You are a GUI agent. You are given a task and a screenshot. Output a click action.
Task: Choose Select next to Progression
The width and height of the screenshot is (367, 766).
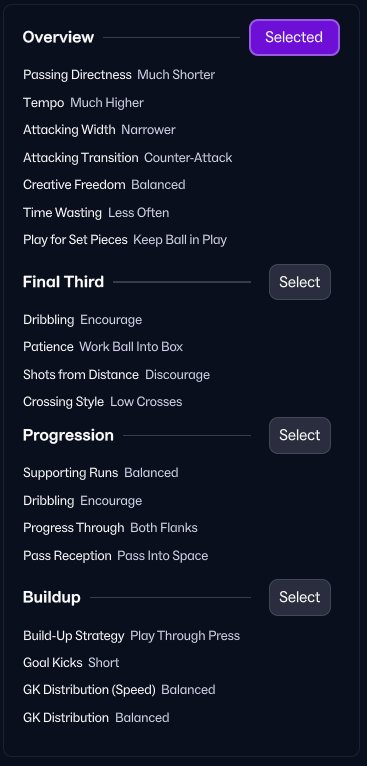[300, 435]
